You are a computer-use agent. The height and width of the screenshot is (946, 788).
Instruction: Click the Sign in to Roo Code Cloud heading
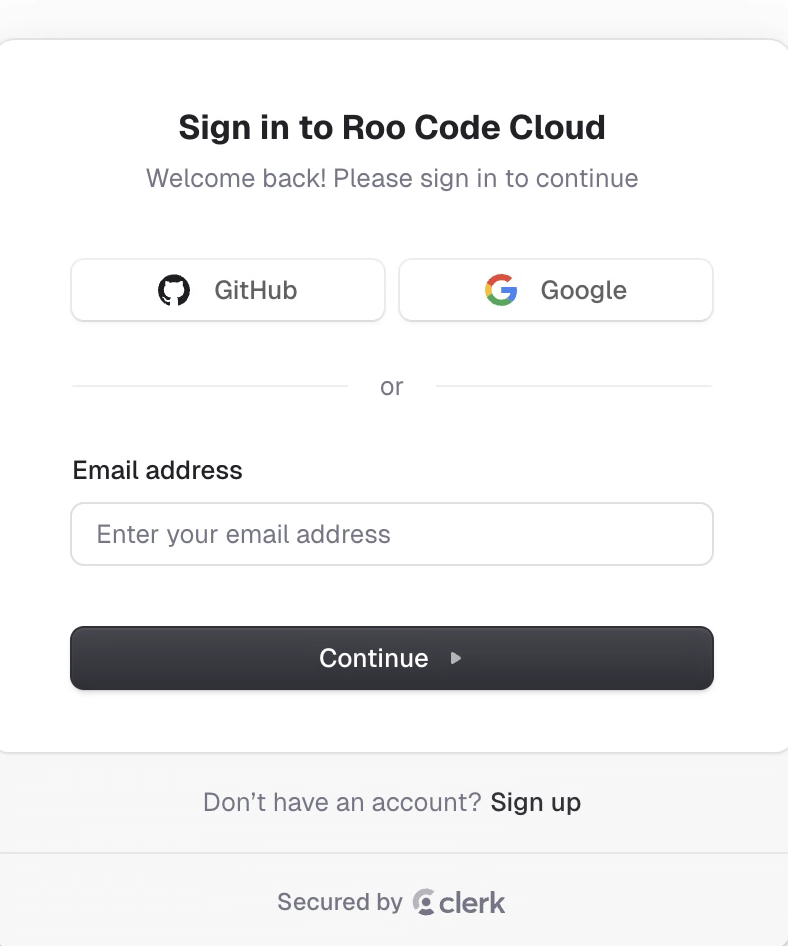tap(392, 127)
